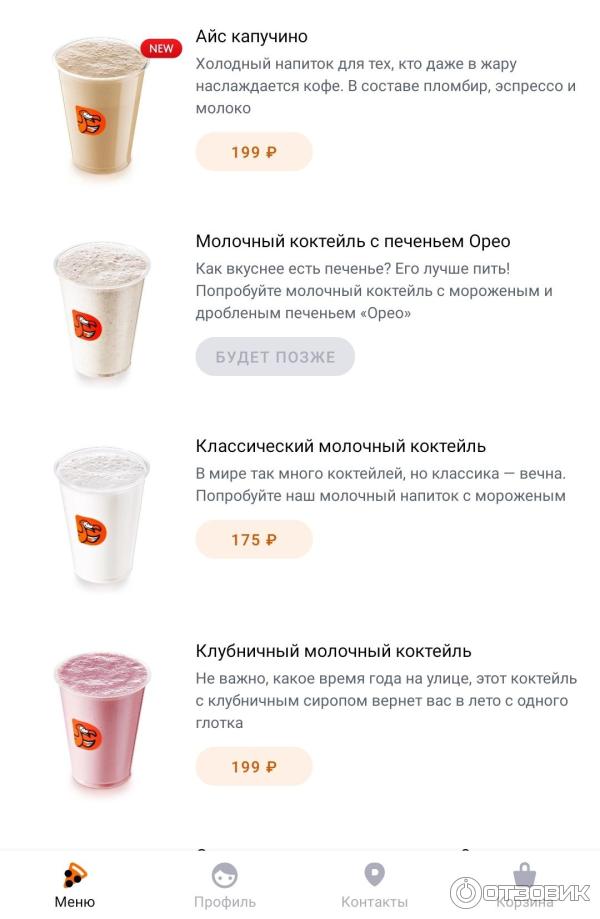Open the Контакты tab
600x919 pixels.
pos(374,886)
